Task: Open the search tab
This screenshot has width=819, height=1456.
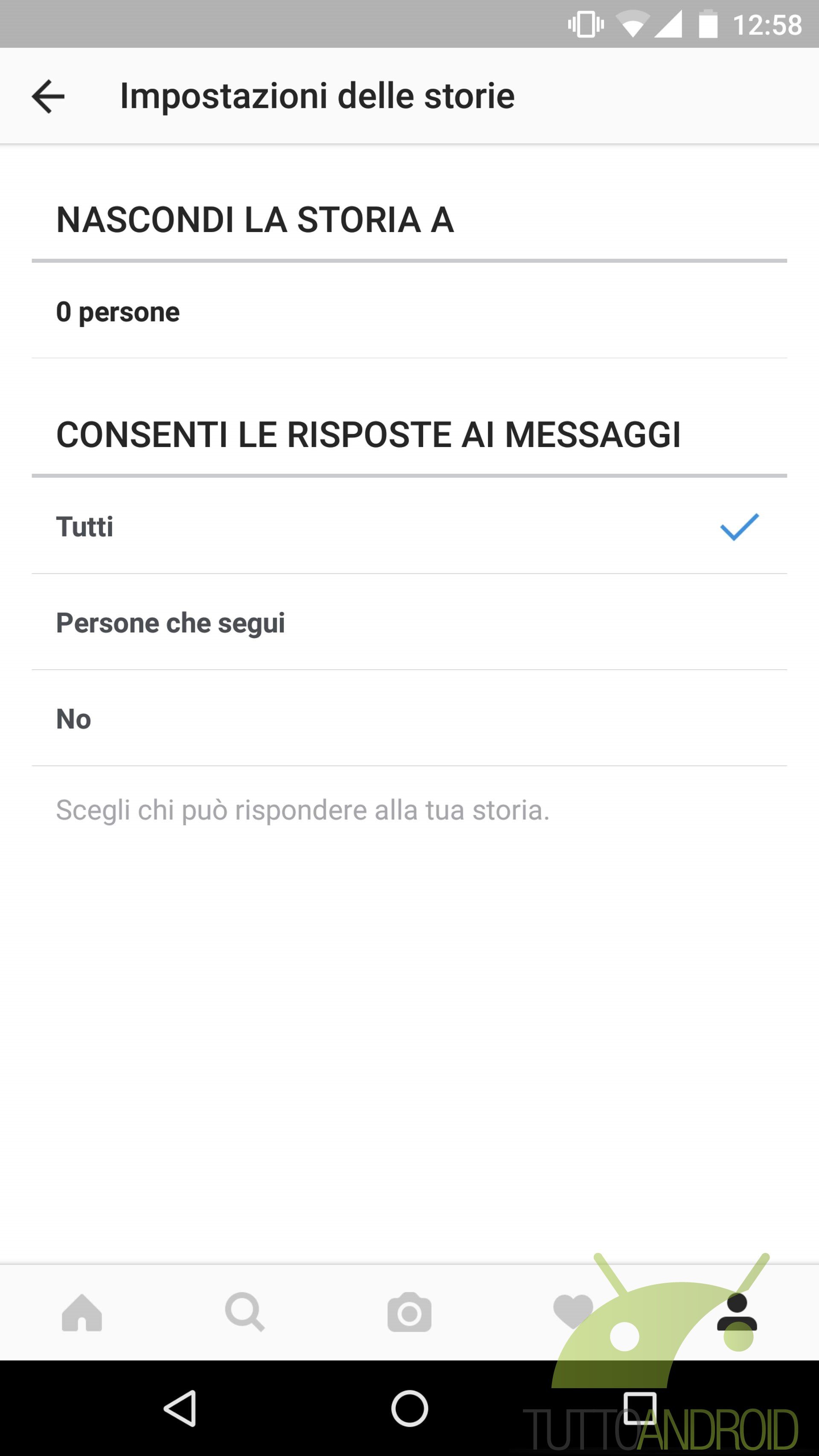Action: 245,1312
